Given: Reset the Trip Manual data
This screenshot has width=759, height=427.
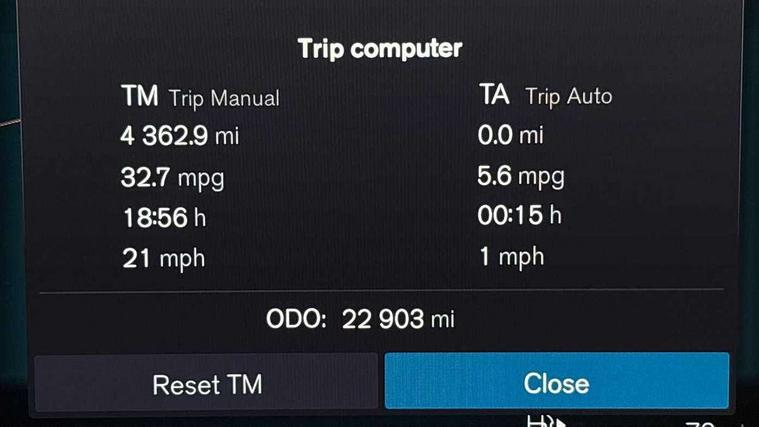Looking at the screenshot, I should pos(207,383).
